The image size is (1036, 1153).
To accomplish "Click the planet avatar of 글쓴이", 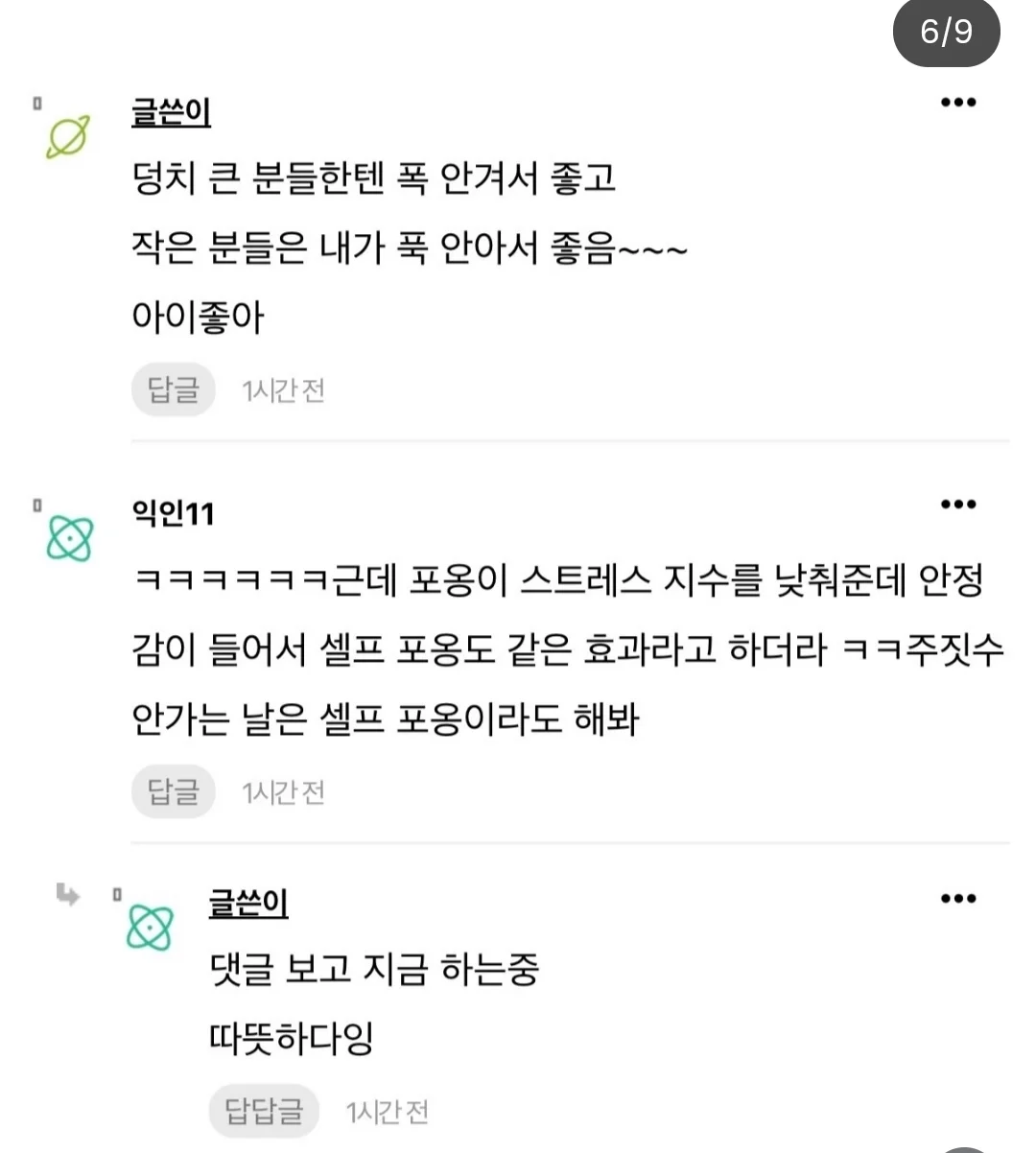I will pos(67,137).
